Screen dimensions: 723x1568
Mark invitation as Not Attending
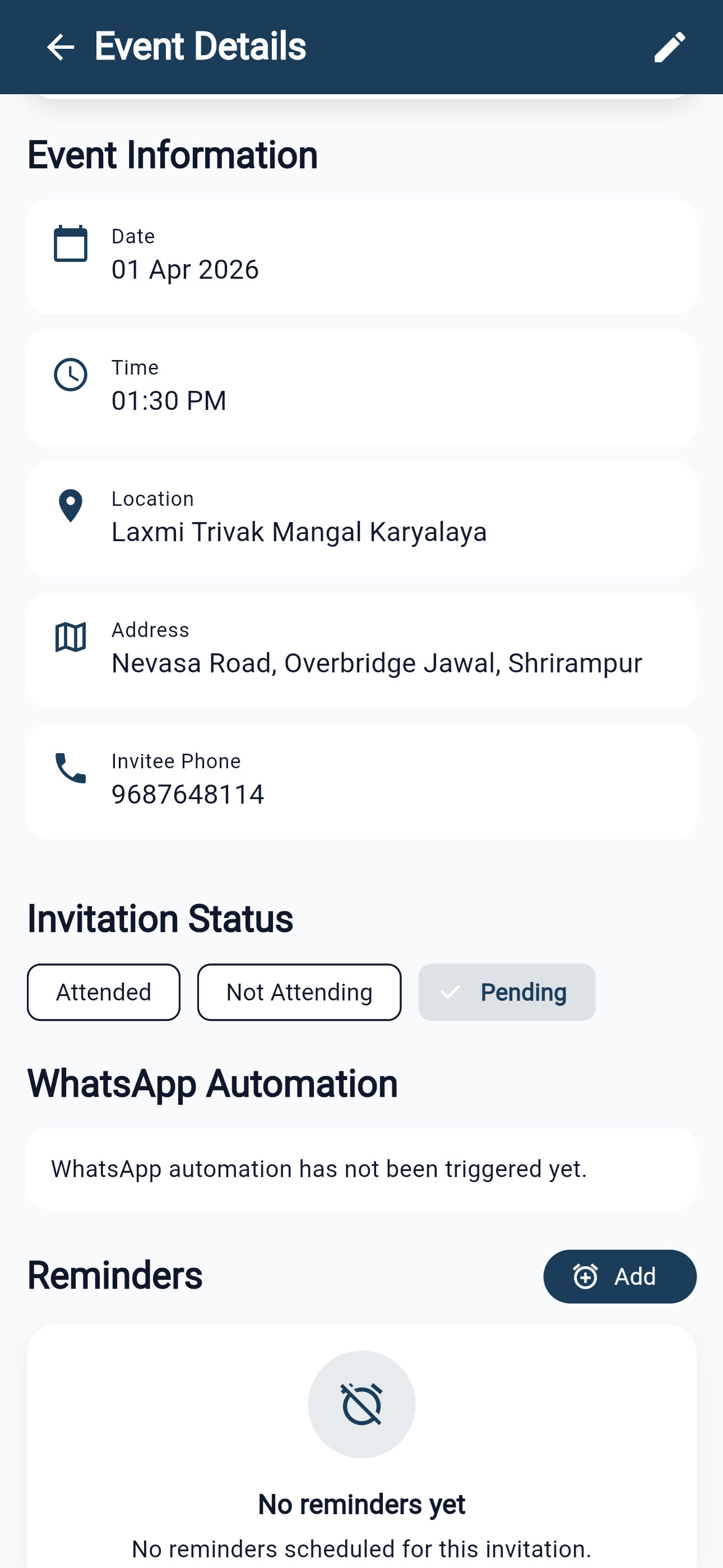tap(299, 991)
